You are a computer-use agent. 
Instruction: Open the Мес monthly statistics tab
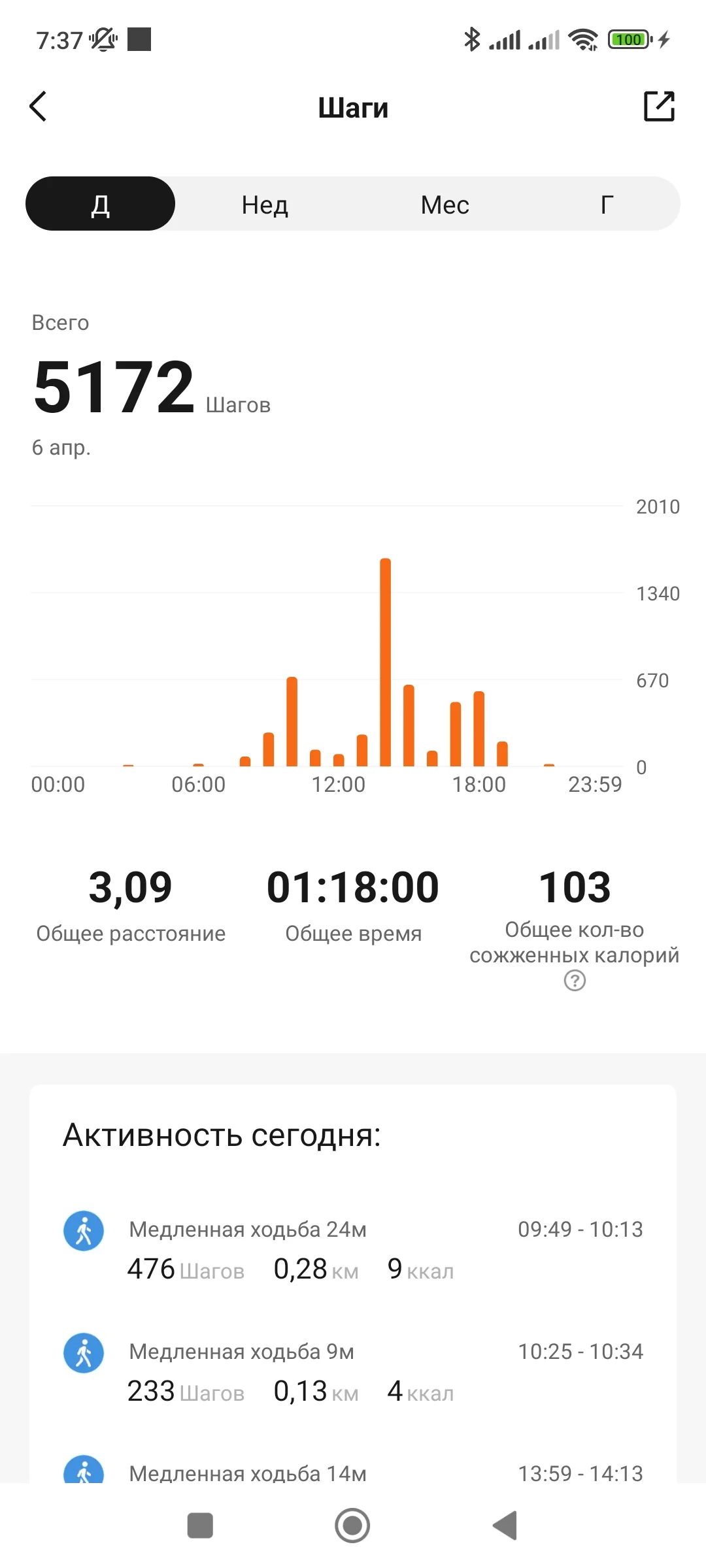445,204
